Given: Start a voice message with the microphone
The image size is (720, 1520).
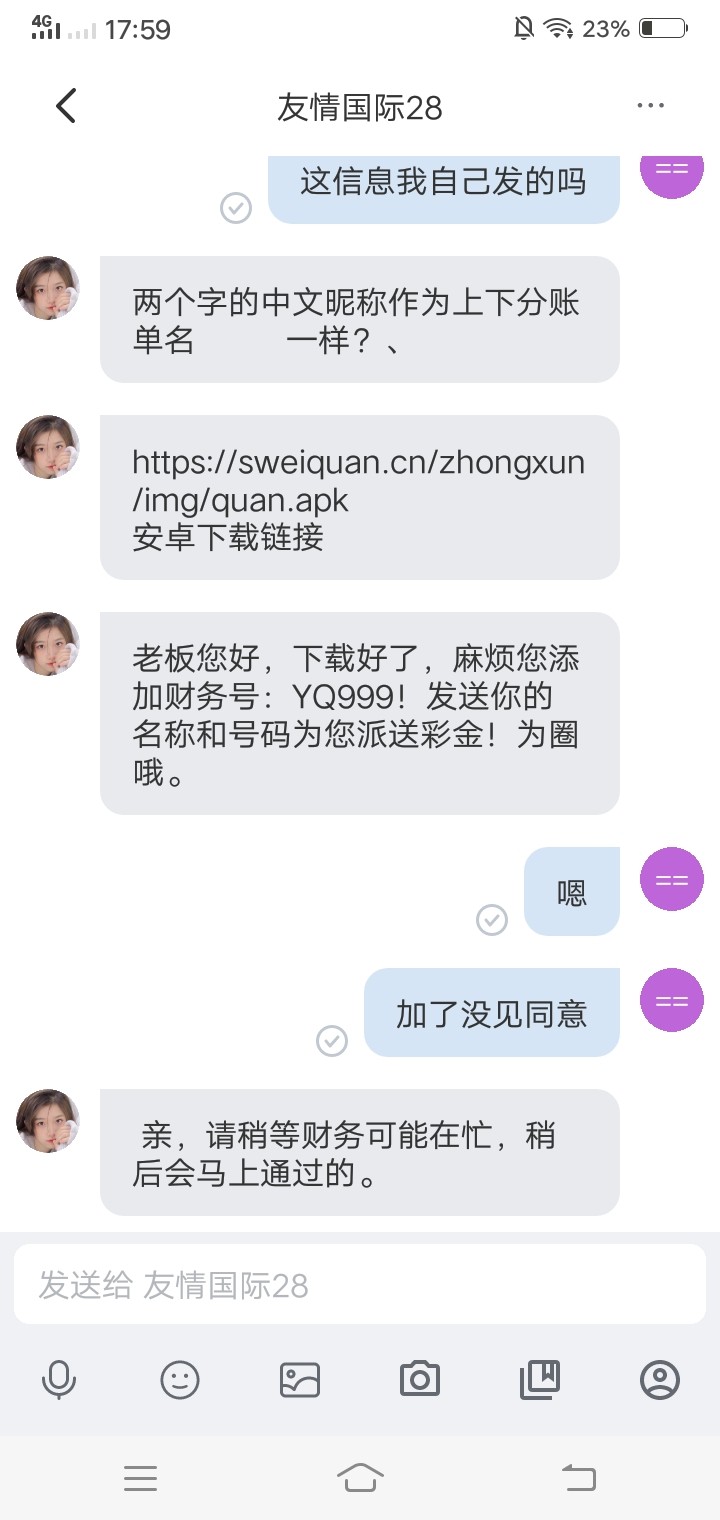Looking at the screenshot, I should [59, 1380].
